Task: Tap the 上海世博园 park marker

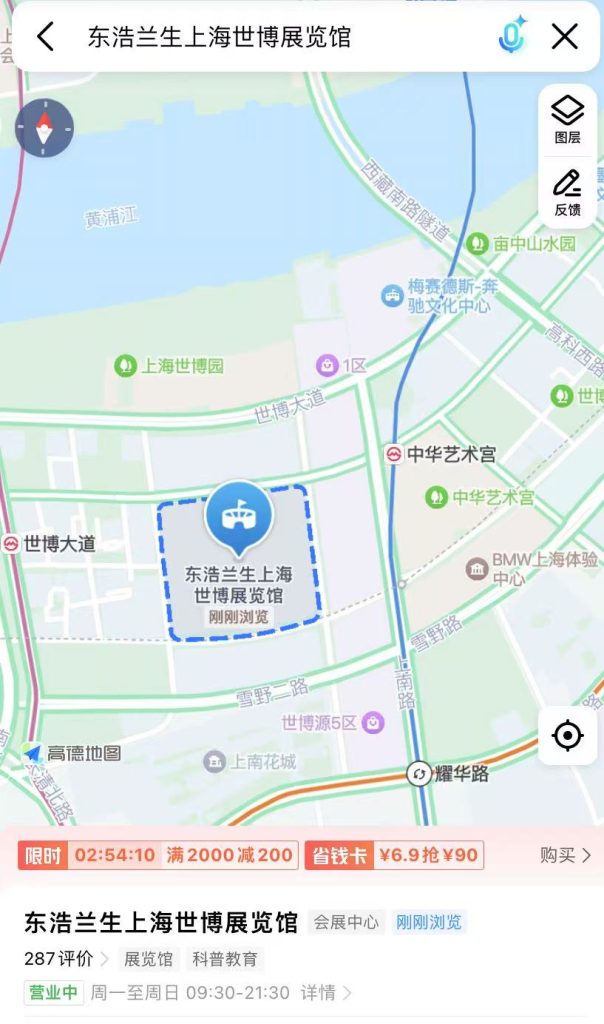Action: [125, 366]
